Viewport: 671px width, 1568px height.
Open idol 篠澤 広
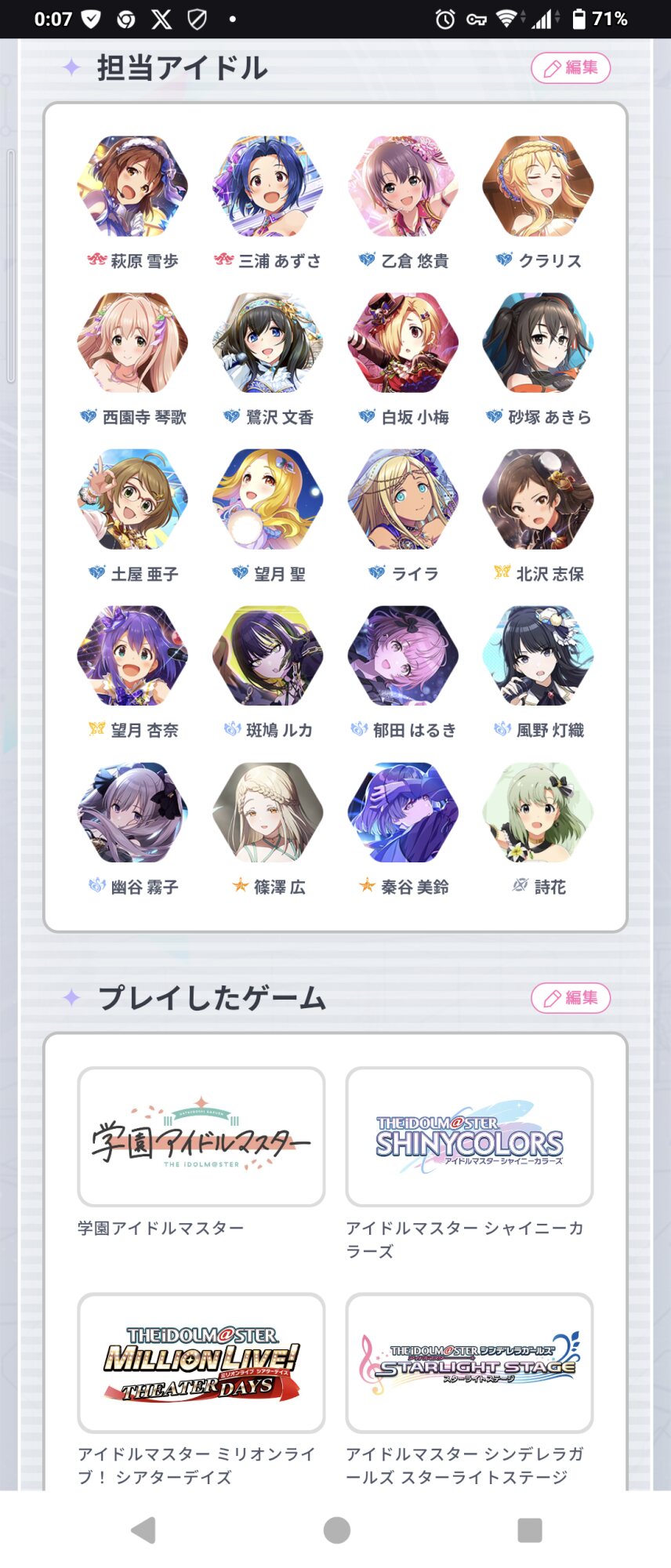[267, 813]
